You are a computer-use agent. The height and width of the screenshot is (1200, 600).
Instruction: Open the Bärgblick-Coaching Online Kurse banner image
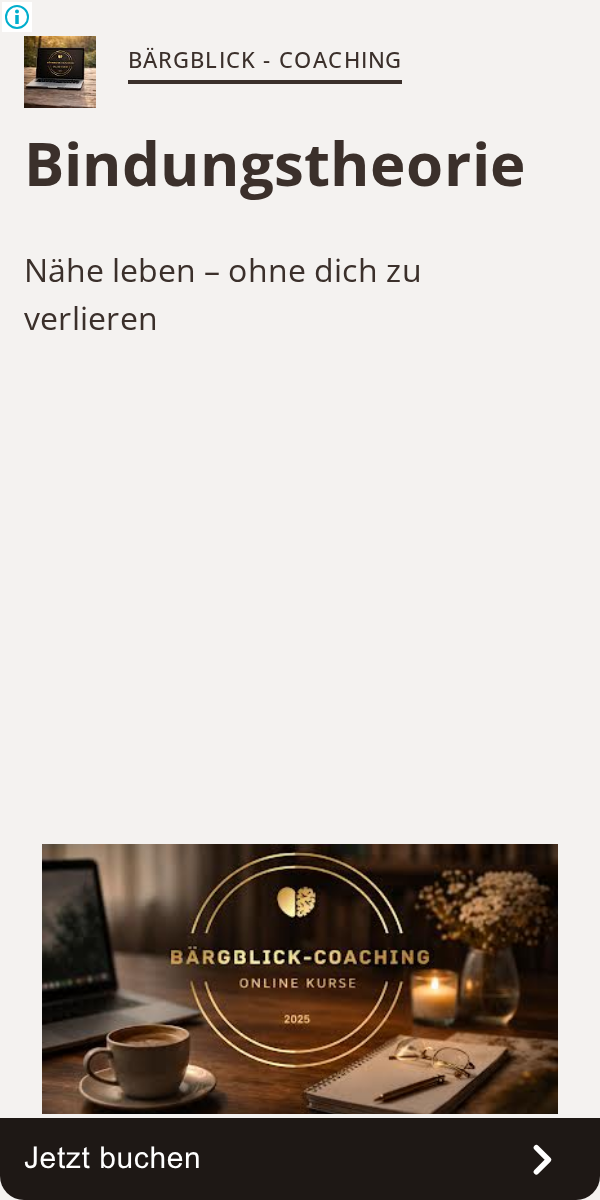coord(300,979)
